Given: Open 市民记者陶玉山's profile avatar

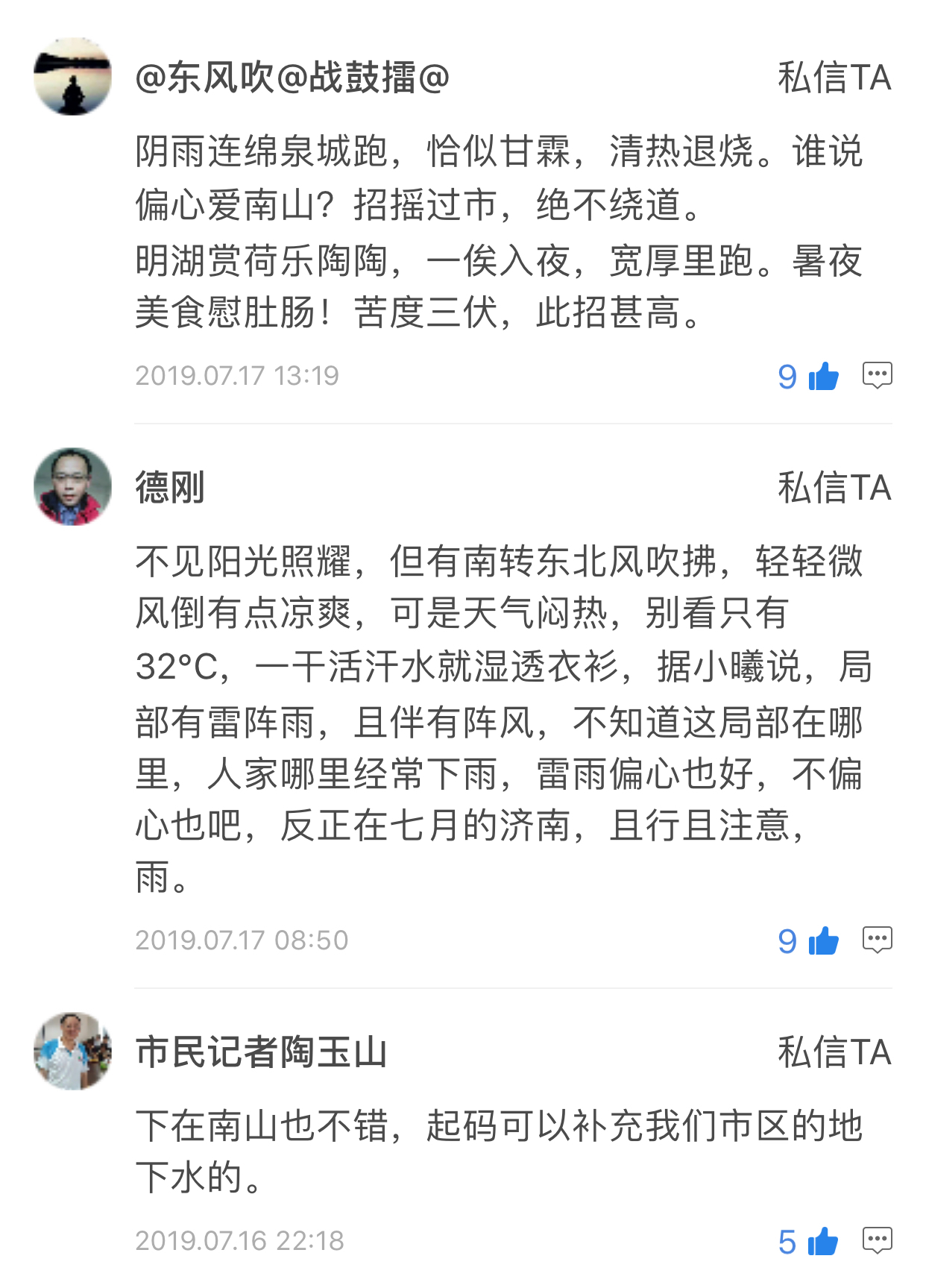Looking at the screenshot, I should 71,1052.
